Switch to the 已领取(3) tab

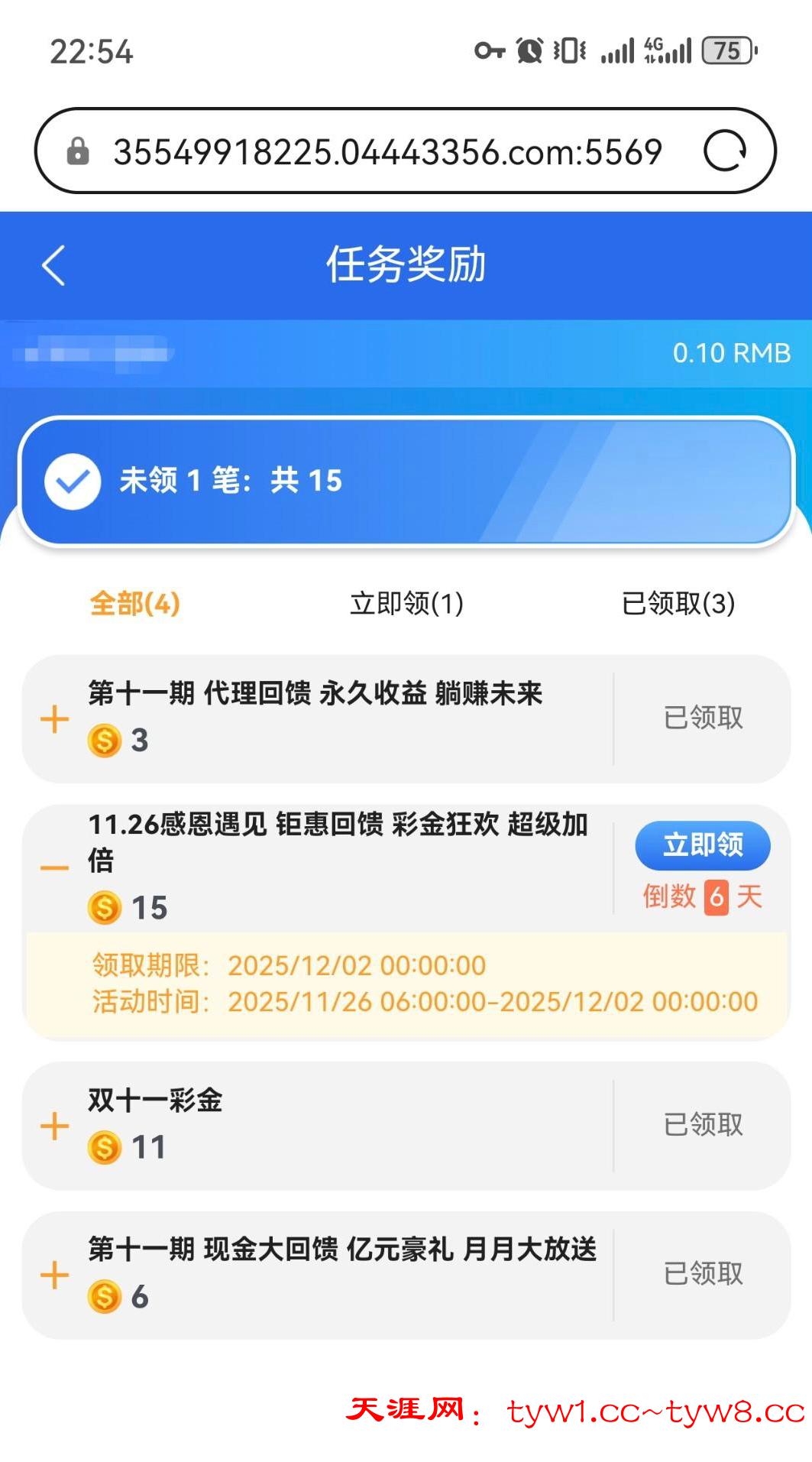(678, 604)
